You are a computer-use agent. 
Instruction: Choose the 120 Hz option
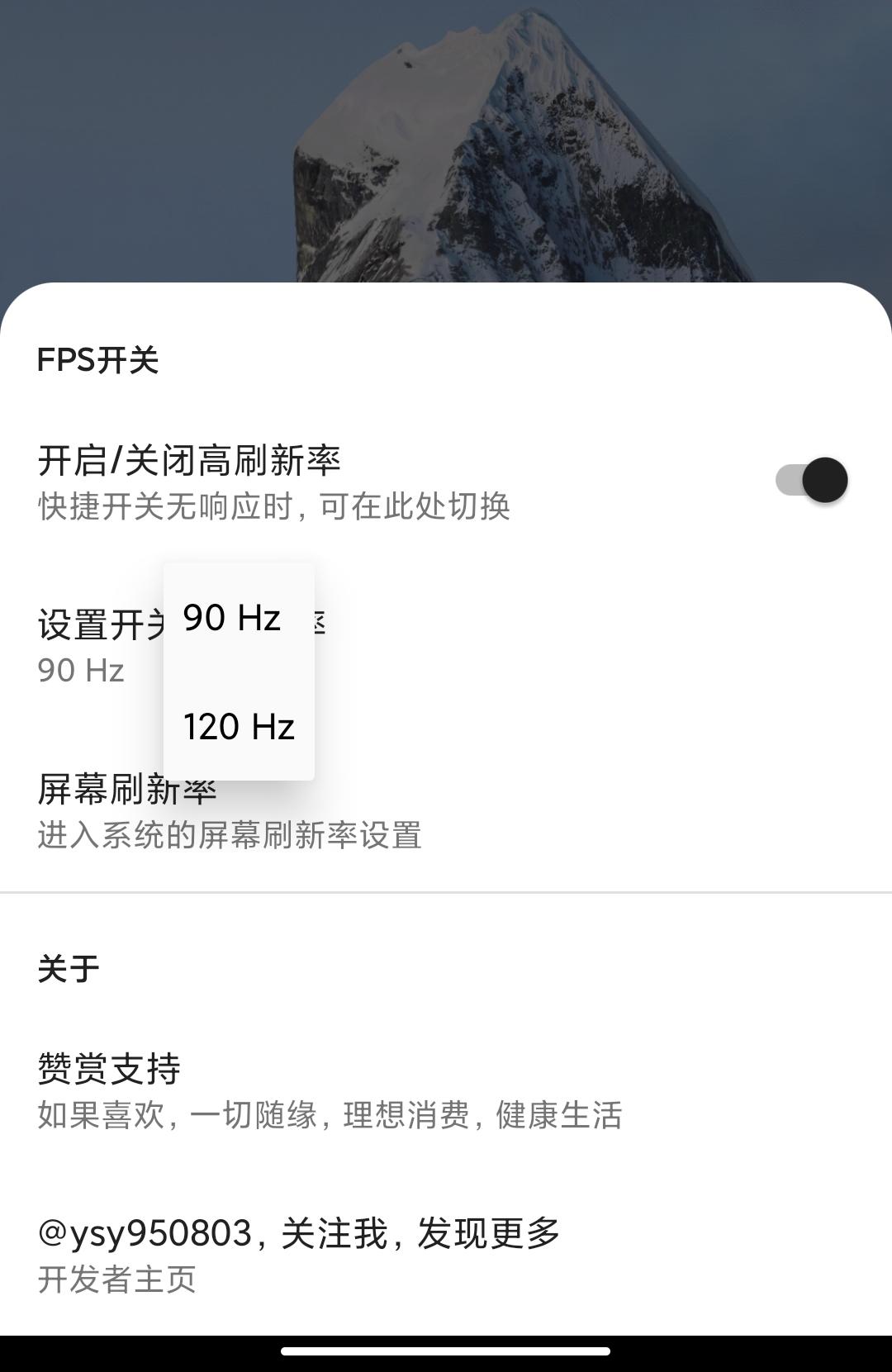tap(239, 727)
